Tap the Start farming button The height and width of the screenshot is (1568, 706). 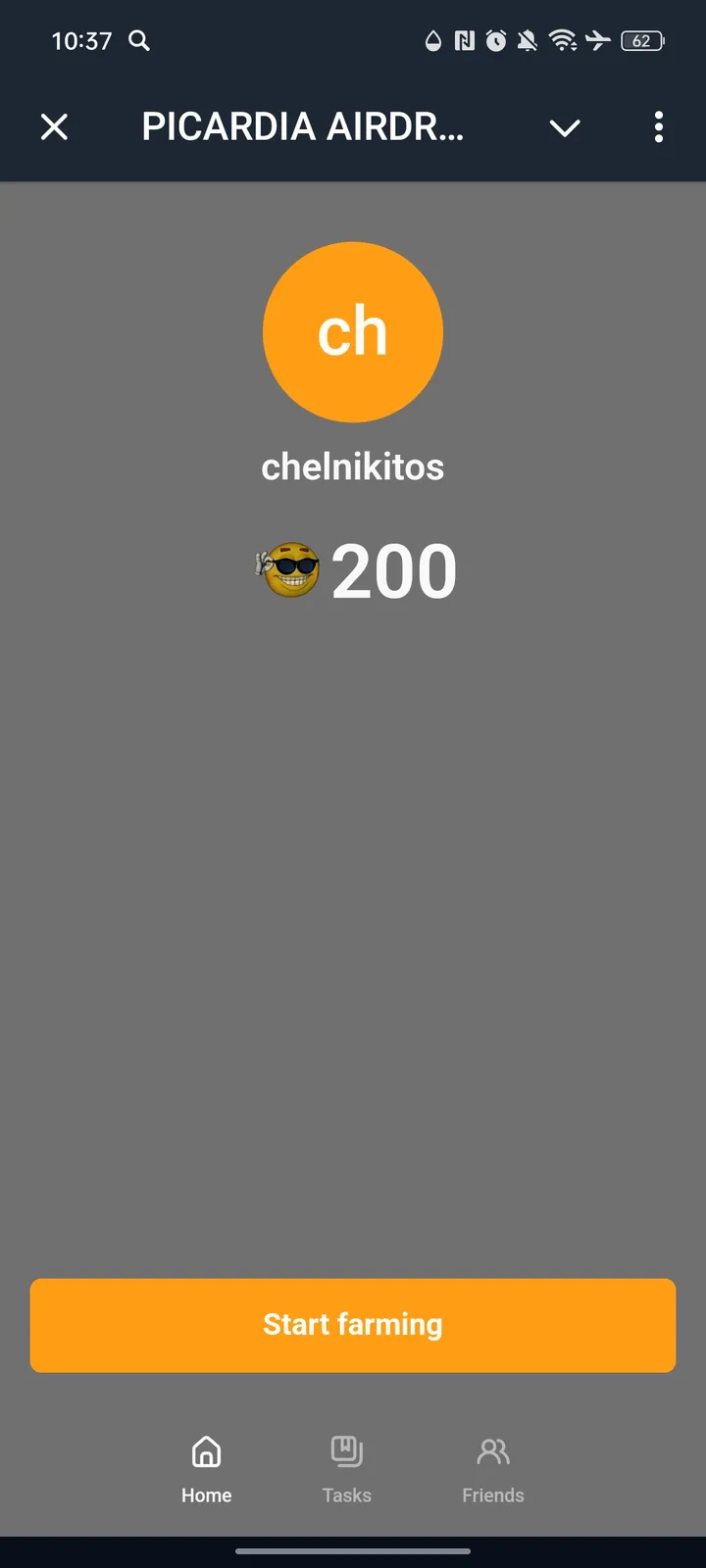[353, 1324]
